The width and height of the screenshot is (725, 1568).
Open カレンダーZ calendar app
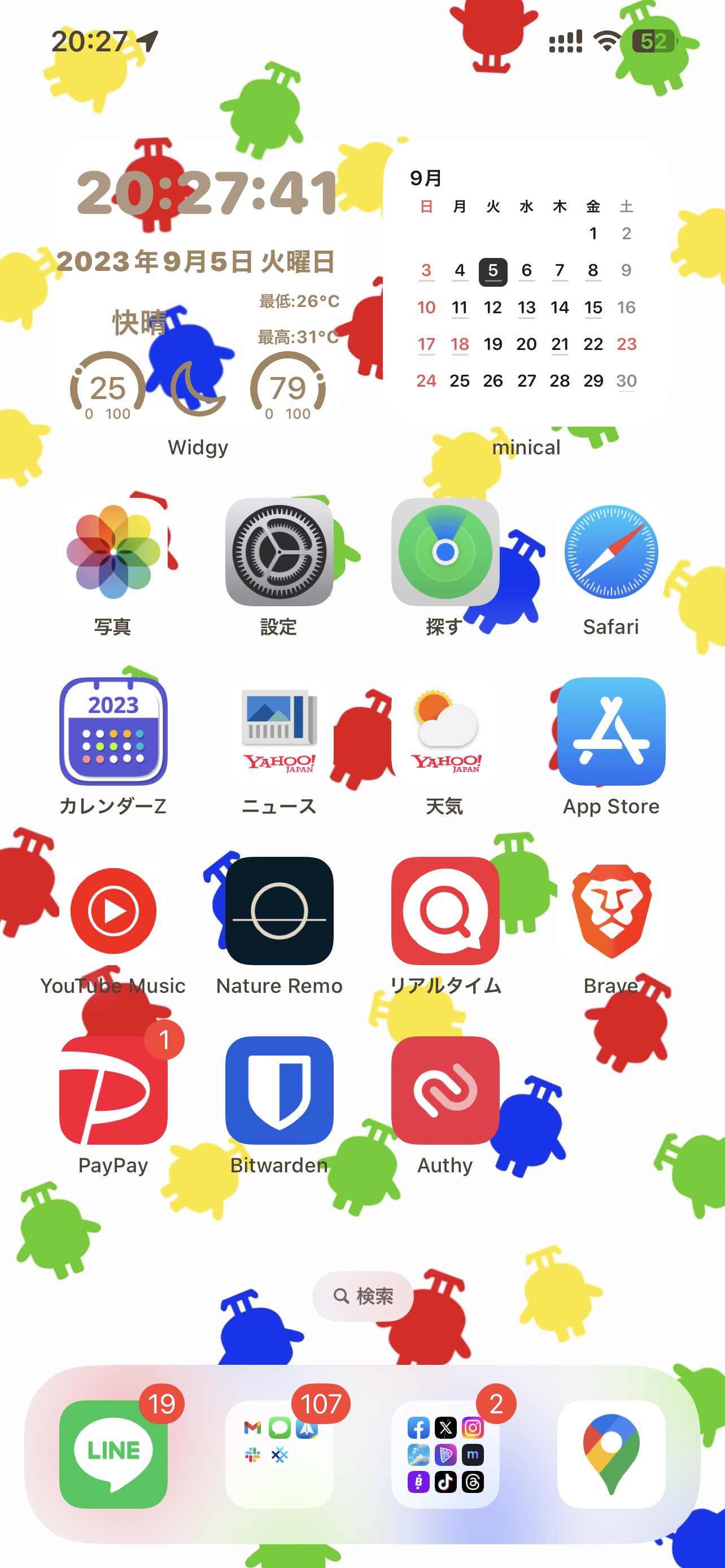[113, 731]
